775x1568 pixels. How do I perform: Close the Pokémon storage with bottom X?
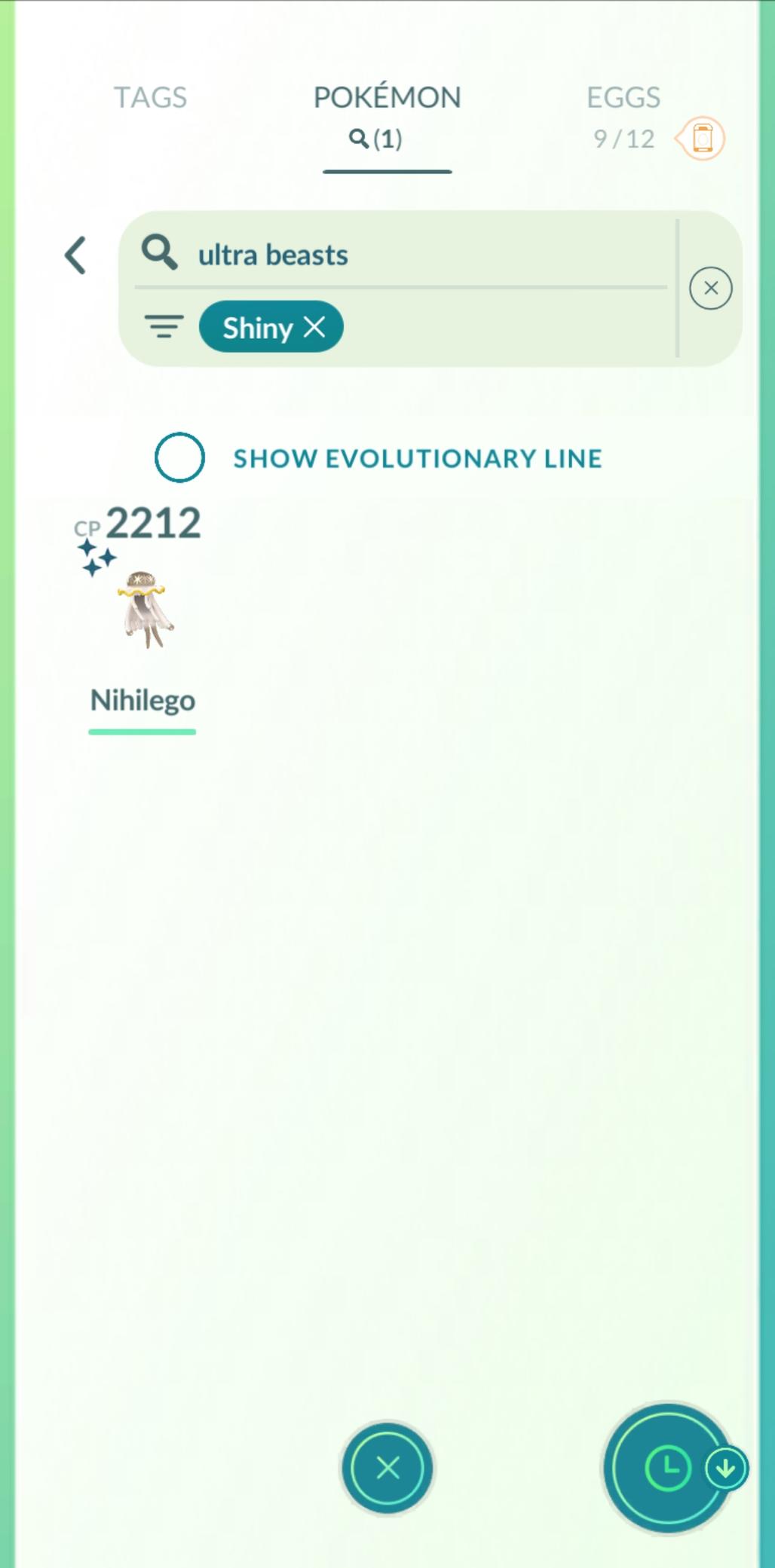(387, 1467)
